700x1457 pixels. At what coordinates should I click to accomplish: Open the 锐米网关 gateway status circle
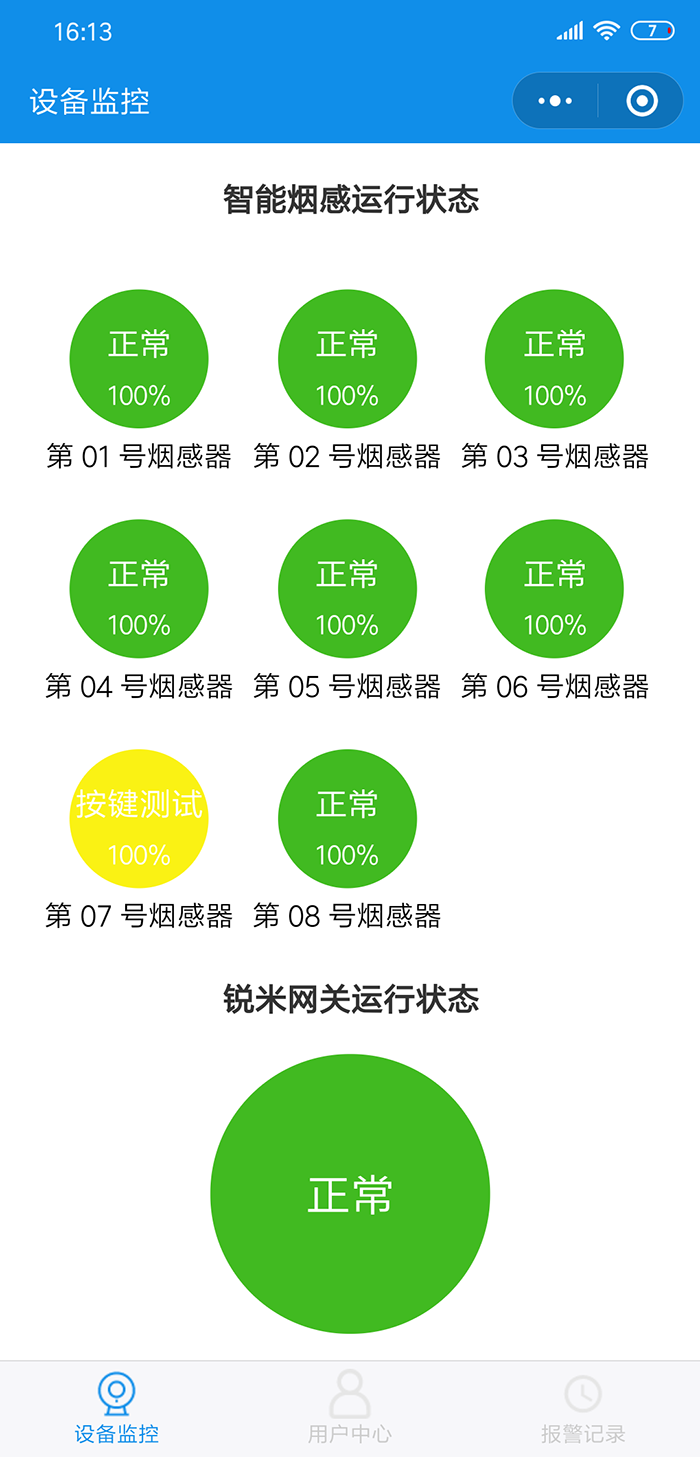coord(350,1193)
